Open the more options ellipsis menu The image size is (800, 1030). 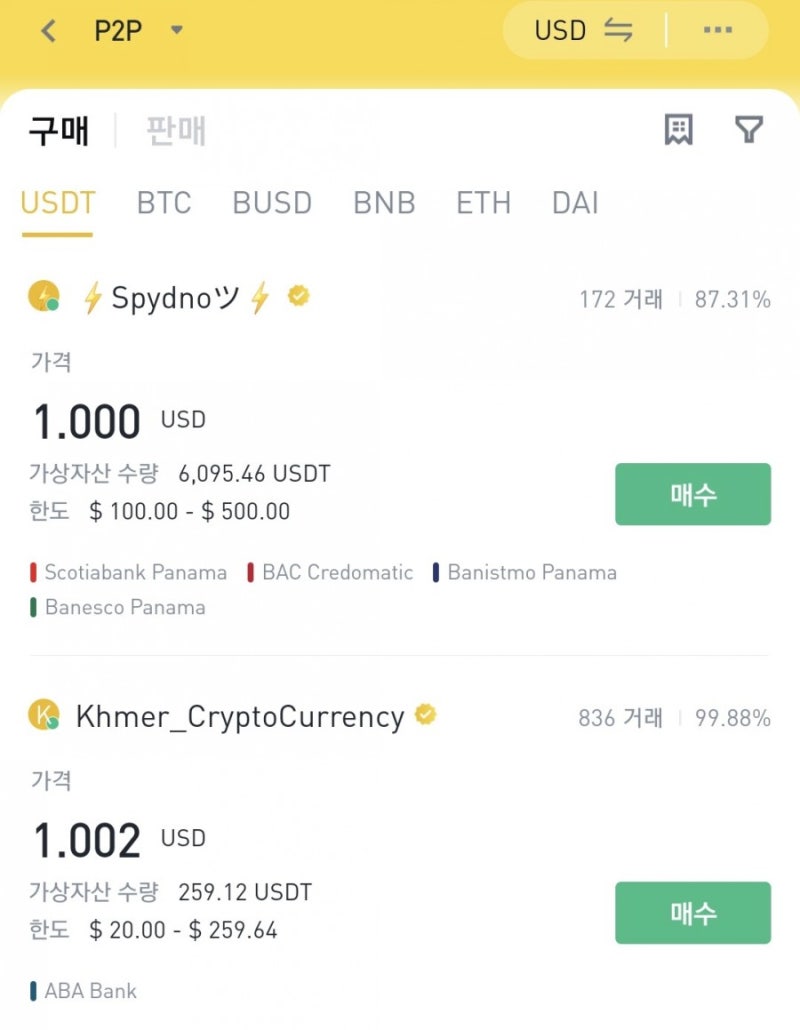point(718,30)
